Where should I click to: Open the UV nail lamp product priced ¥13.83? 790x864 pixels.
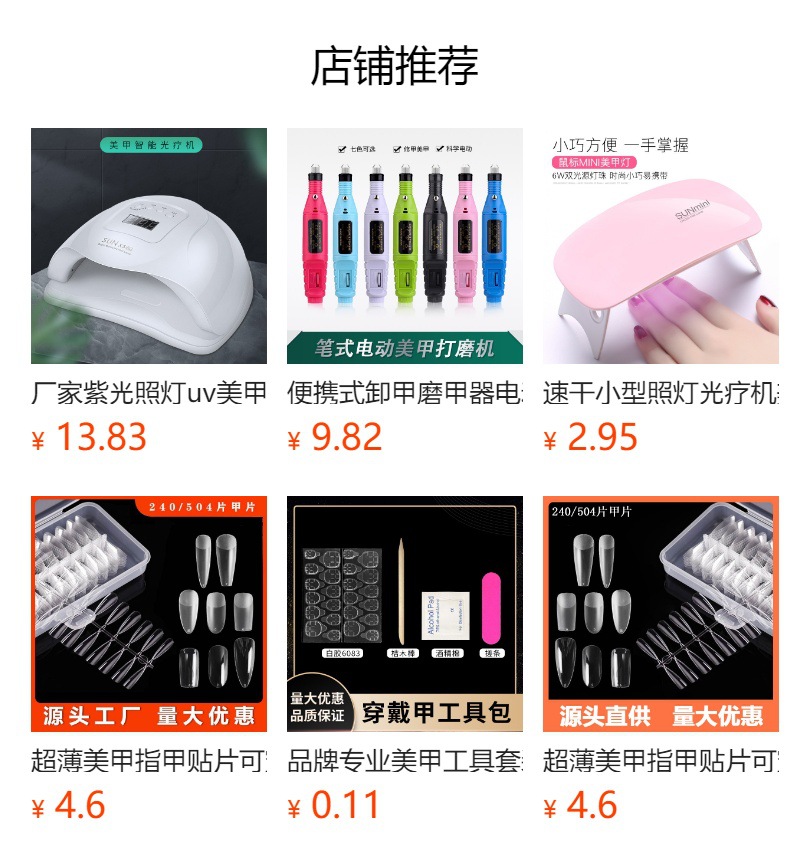148,246
